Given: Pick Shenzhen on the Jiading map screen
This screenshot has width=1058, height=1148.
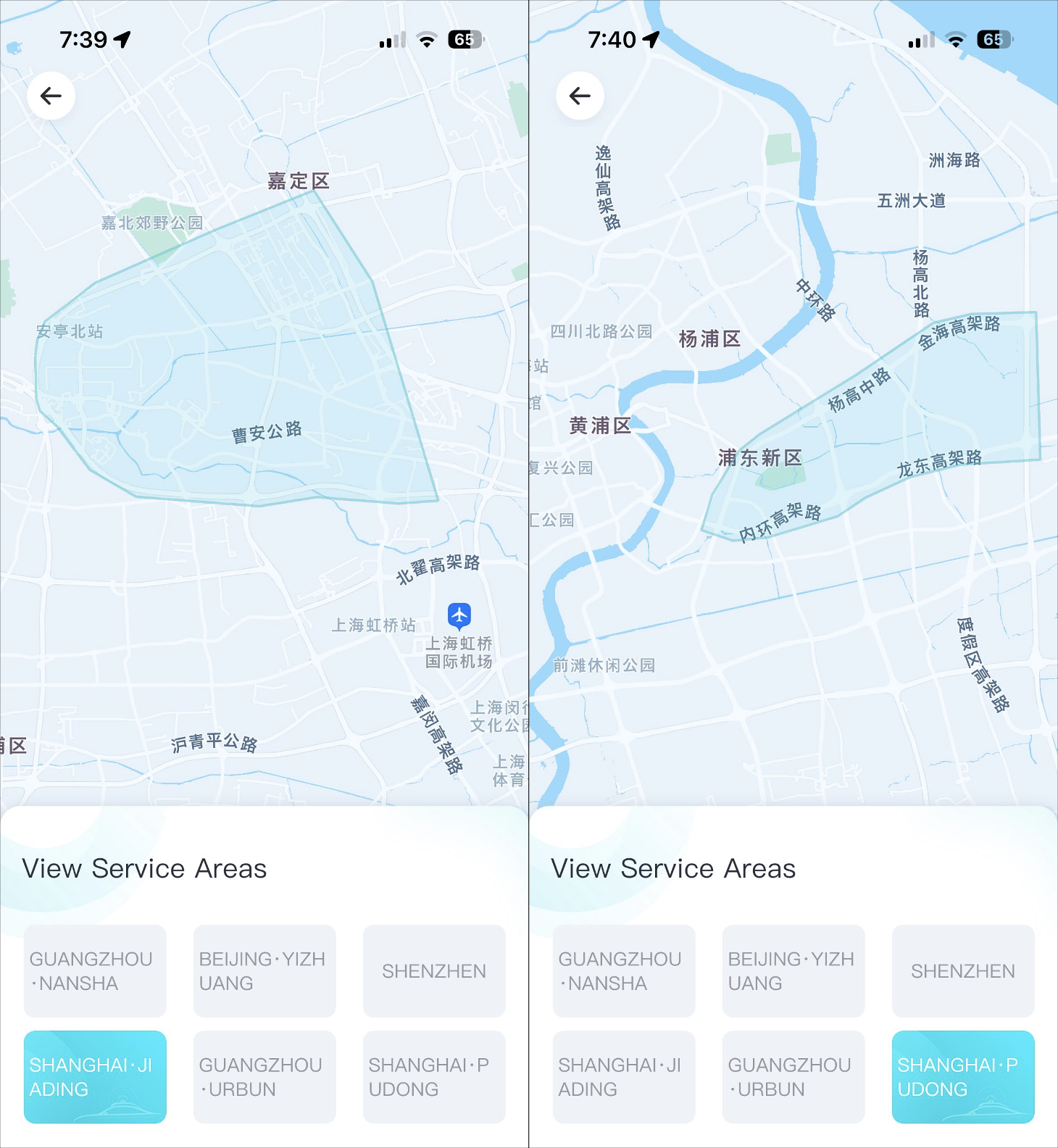Looking at the screenshot, I should [433, 971].
